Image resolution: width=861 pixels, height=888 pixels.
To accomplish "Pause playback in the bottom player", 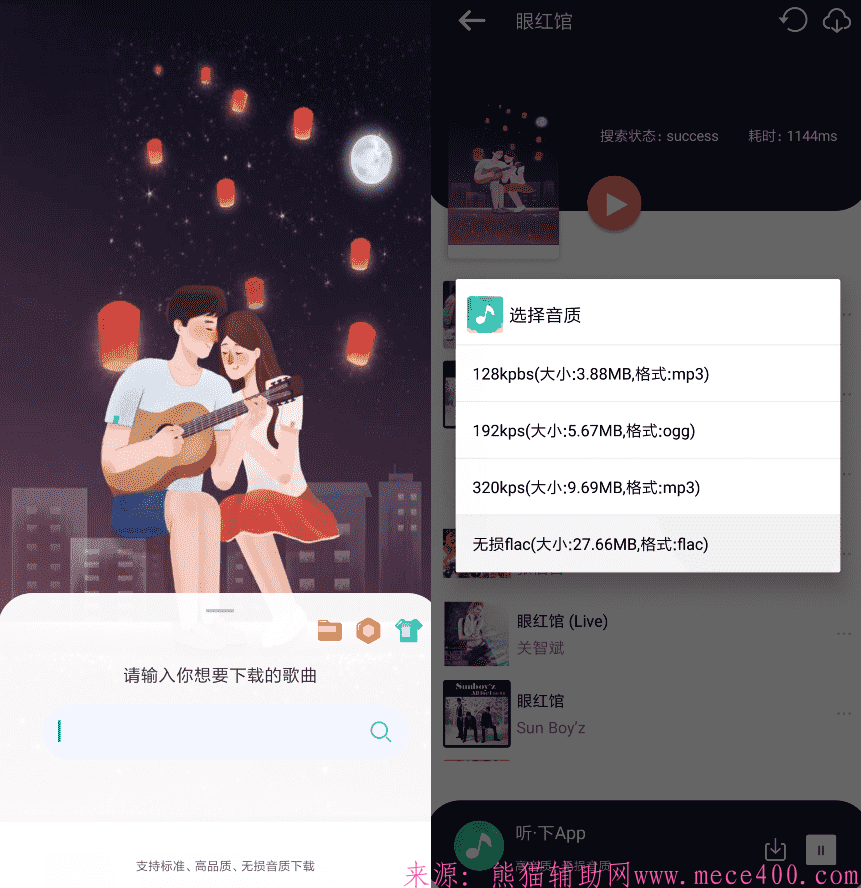I will (x=820, y=850).
